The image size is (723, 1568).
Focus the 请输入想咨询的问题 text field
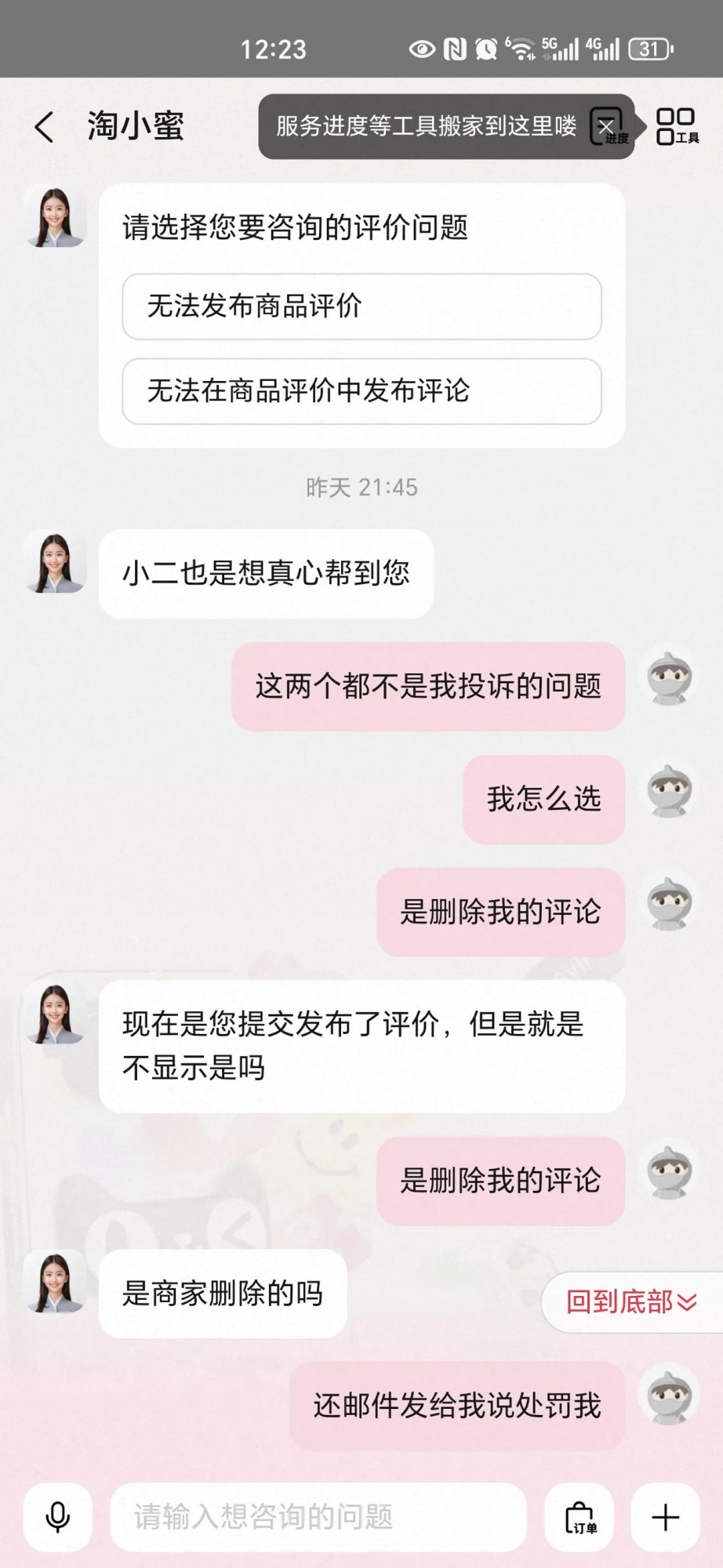318,1517
